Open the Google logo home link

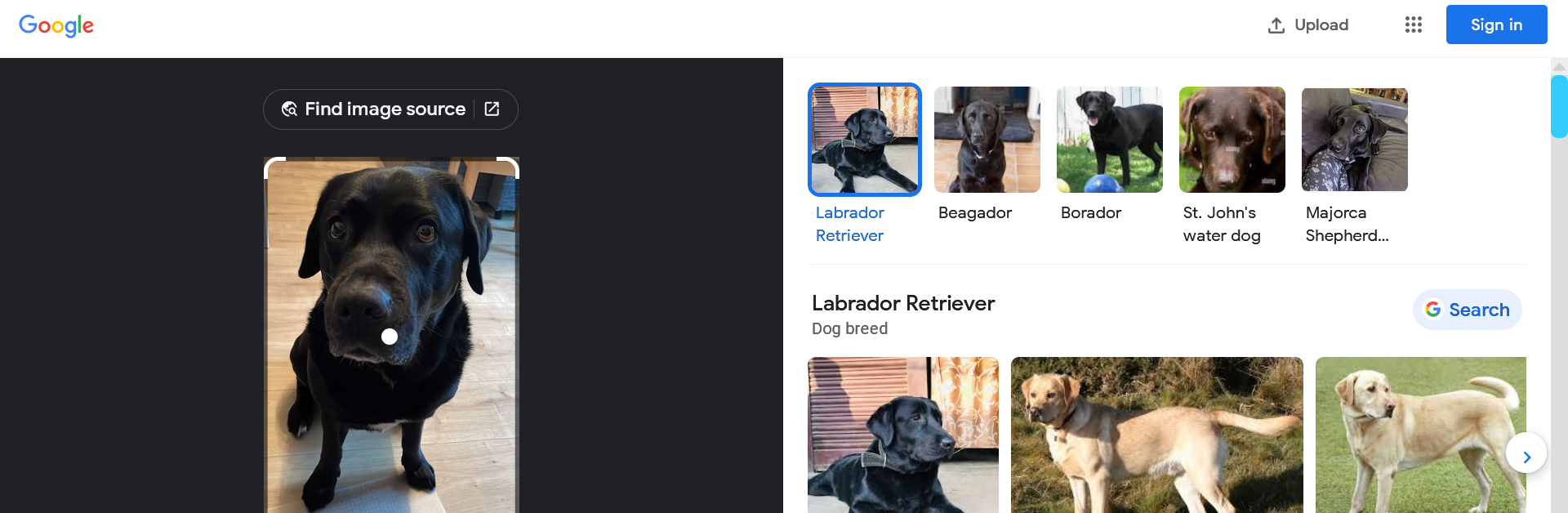(56, 25)
